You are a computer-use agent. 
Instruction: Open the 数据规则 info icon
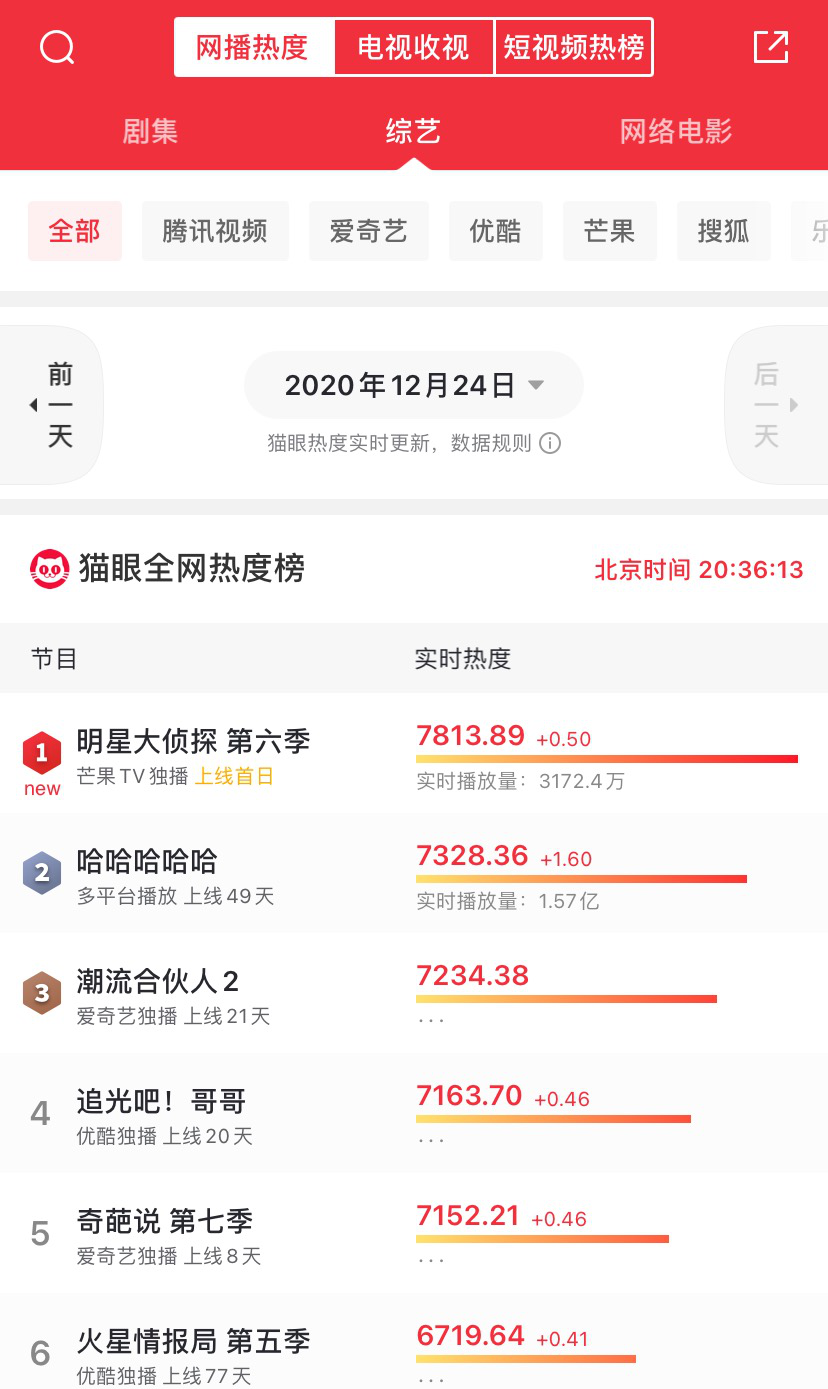(x=549, y=443)
